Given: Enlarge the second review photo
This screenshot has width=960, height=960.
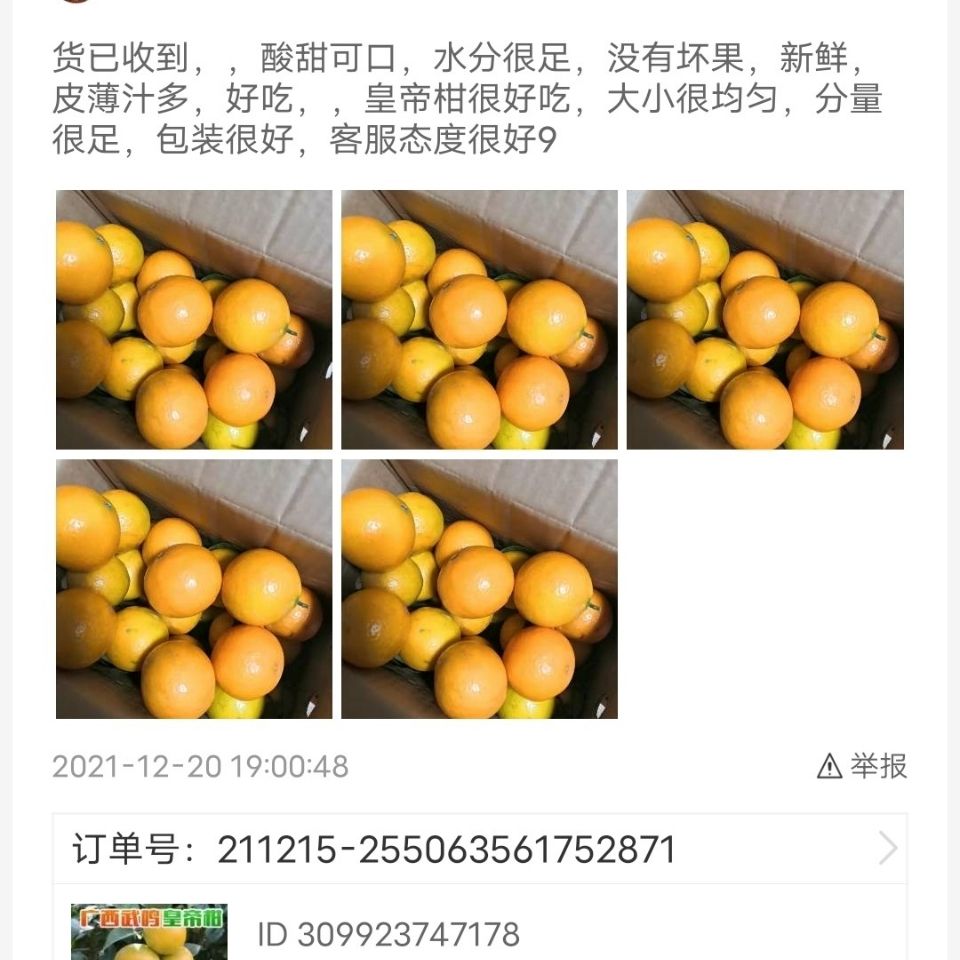Looking at the screenshot, I should (x=479, y=320).
